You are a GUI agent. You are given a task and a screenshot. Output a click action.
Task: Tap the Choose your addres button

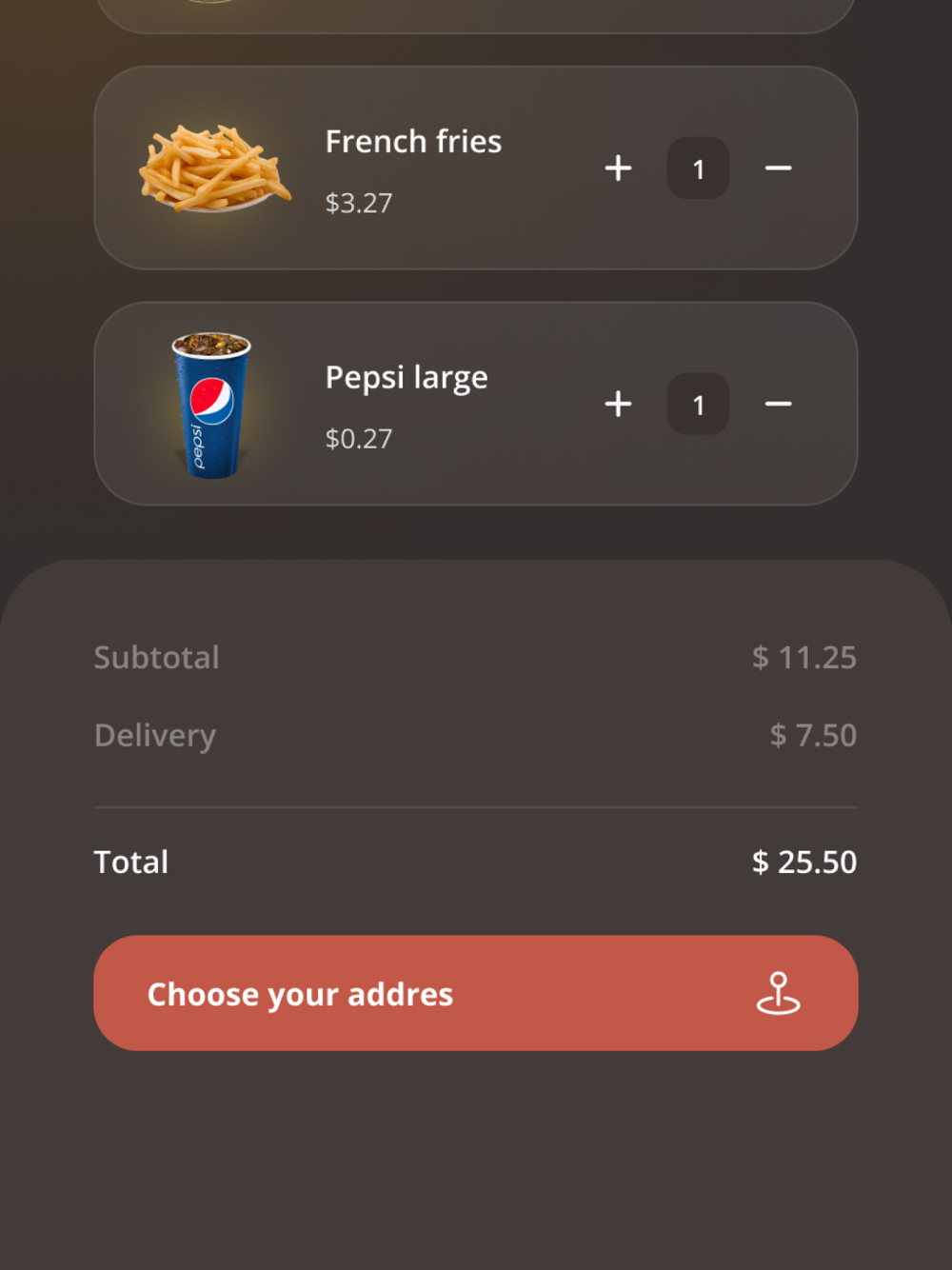click(475, 993)
